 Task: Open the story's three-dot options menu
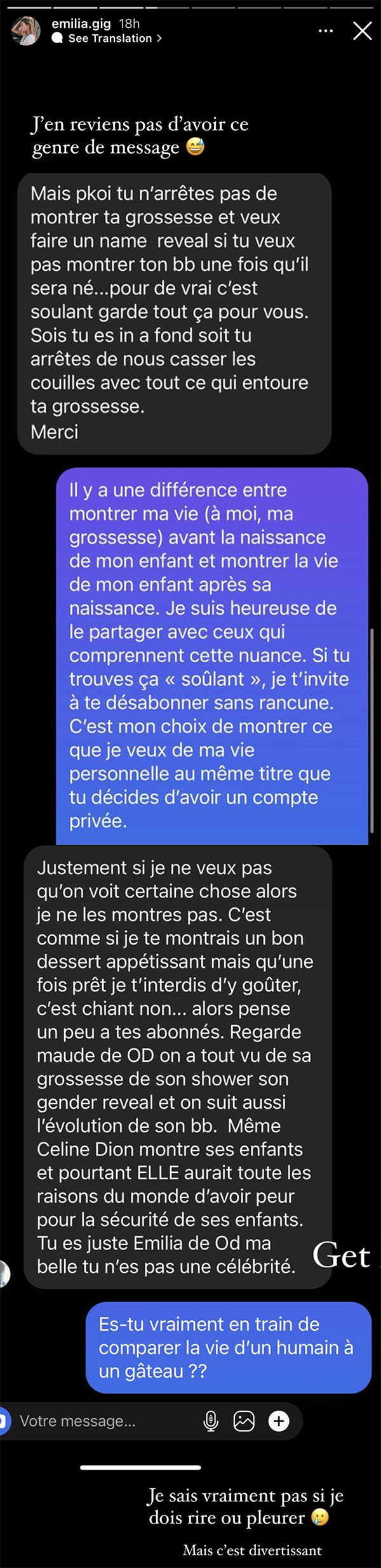(326, 30)
